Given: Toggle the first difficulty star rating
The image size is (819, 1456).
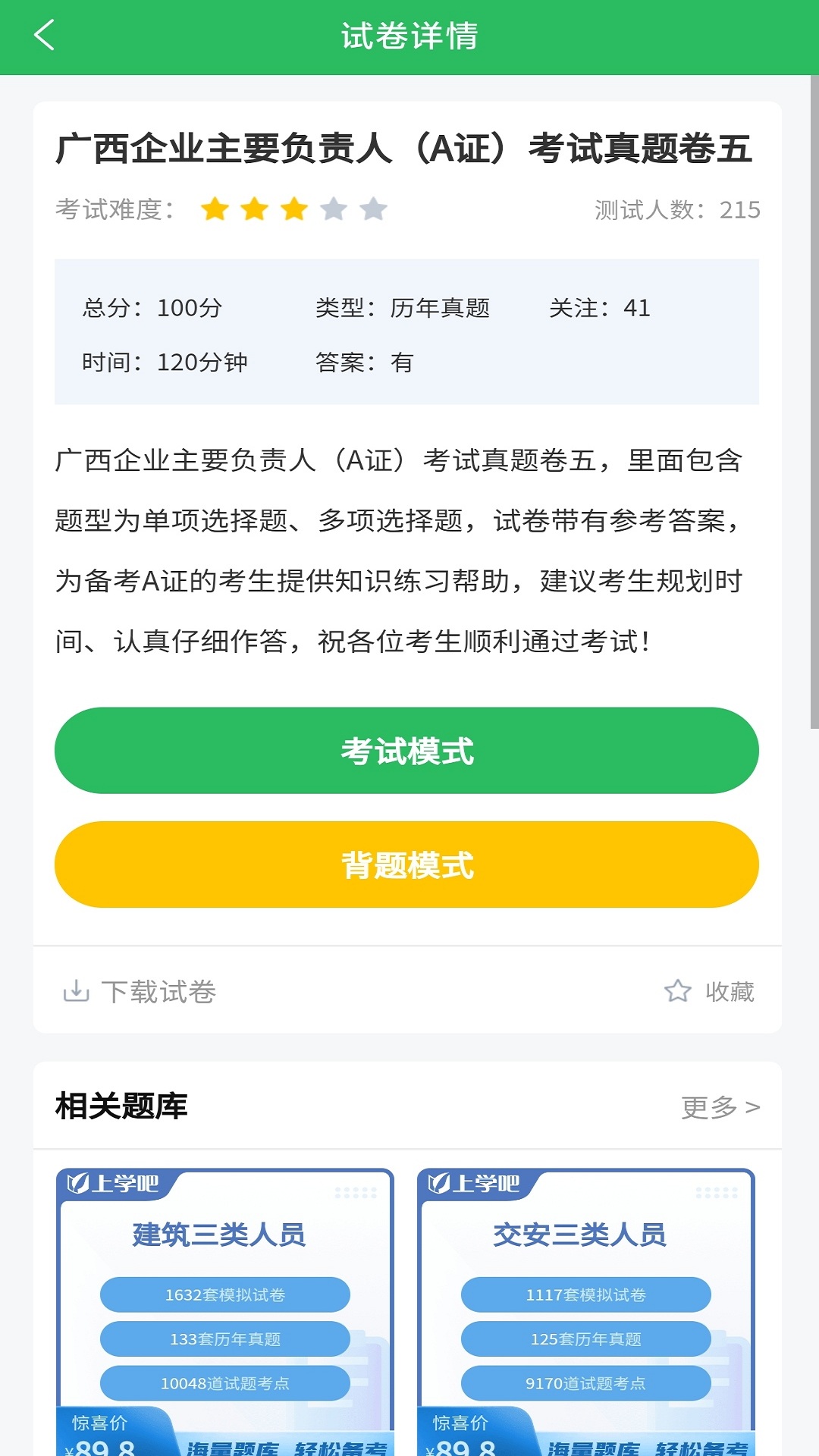Looking at the screenshot, I should pyautogui.click(x=214, y=208).
